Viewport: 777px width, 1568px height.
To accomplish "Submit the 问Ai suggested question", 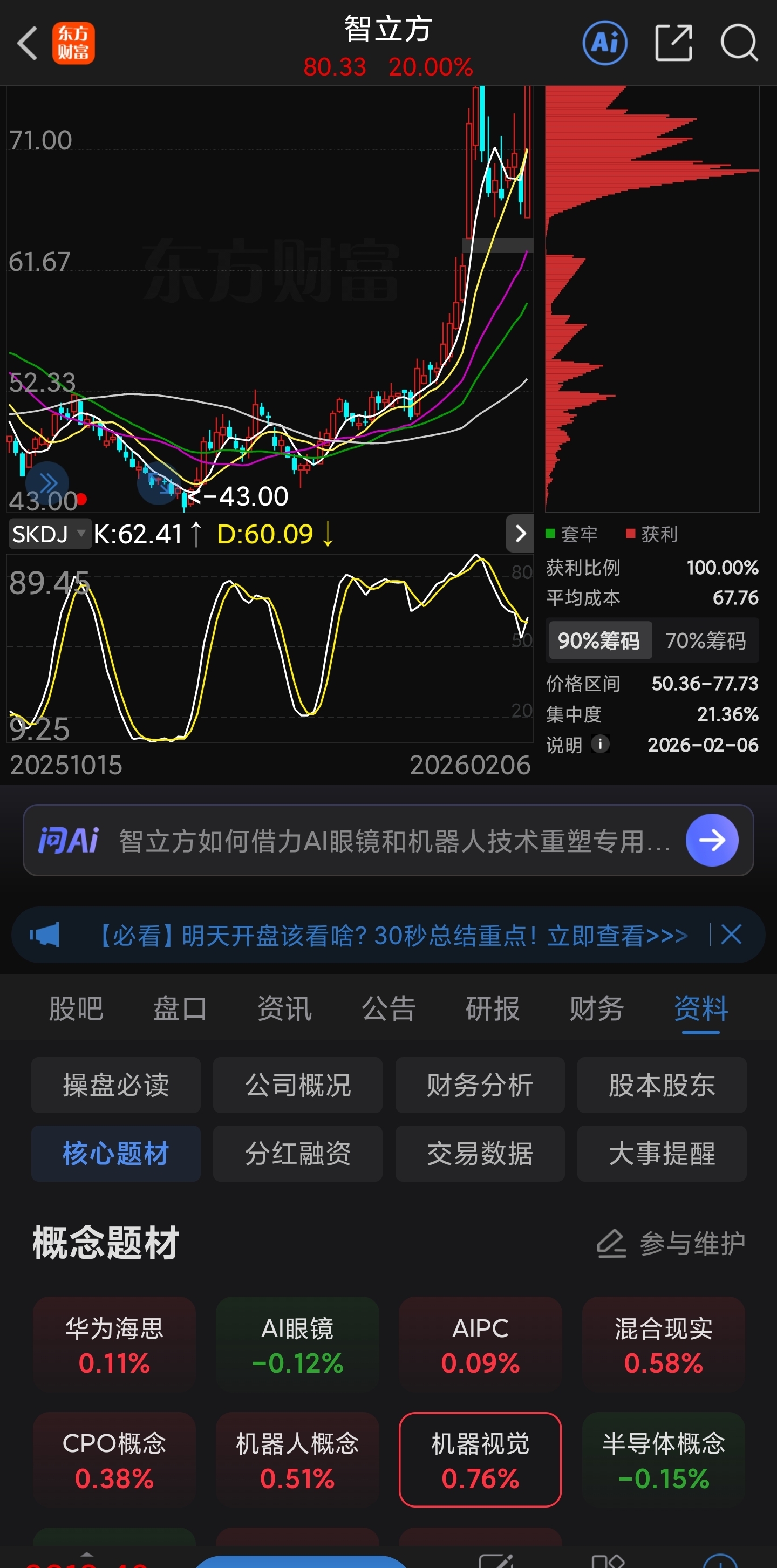I will pyautogui.click(x=712, y=840).
